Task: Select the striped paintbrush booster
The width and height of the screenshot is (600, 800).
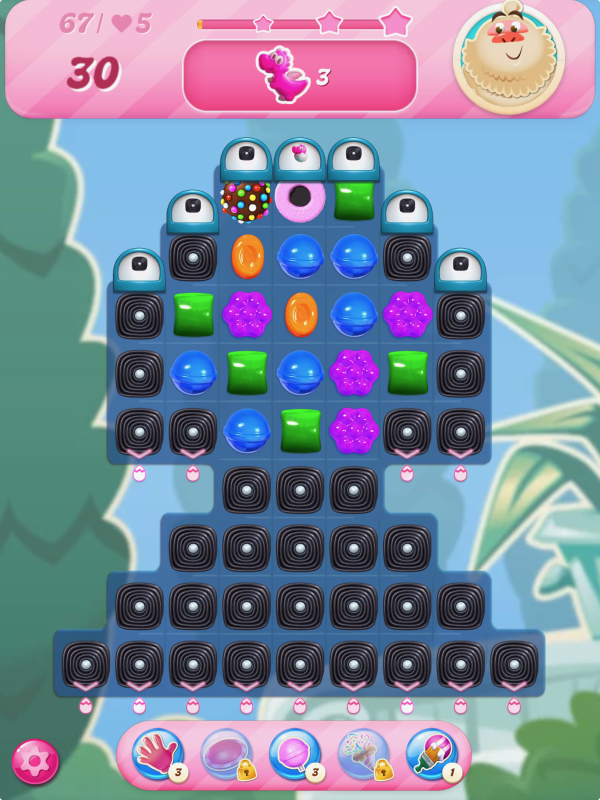Action: (x=431, y=754)
